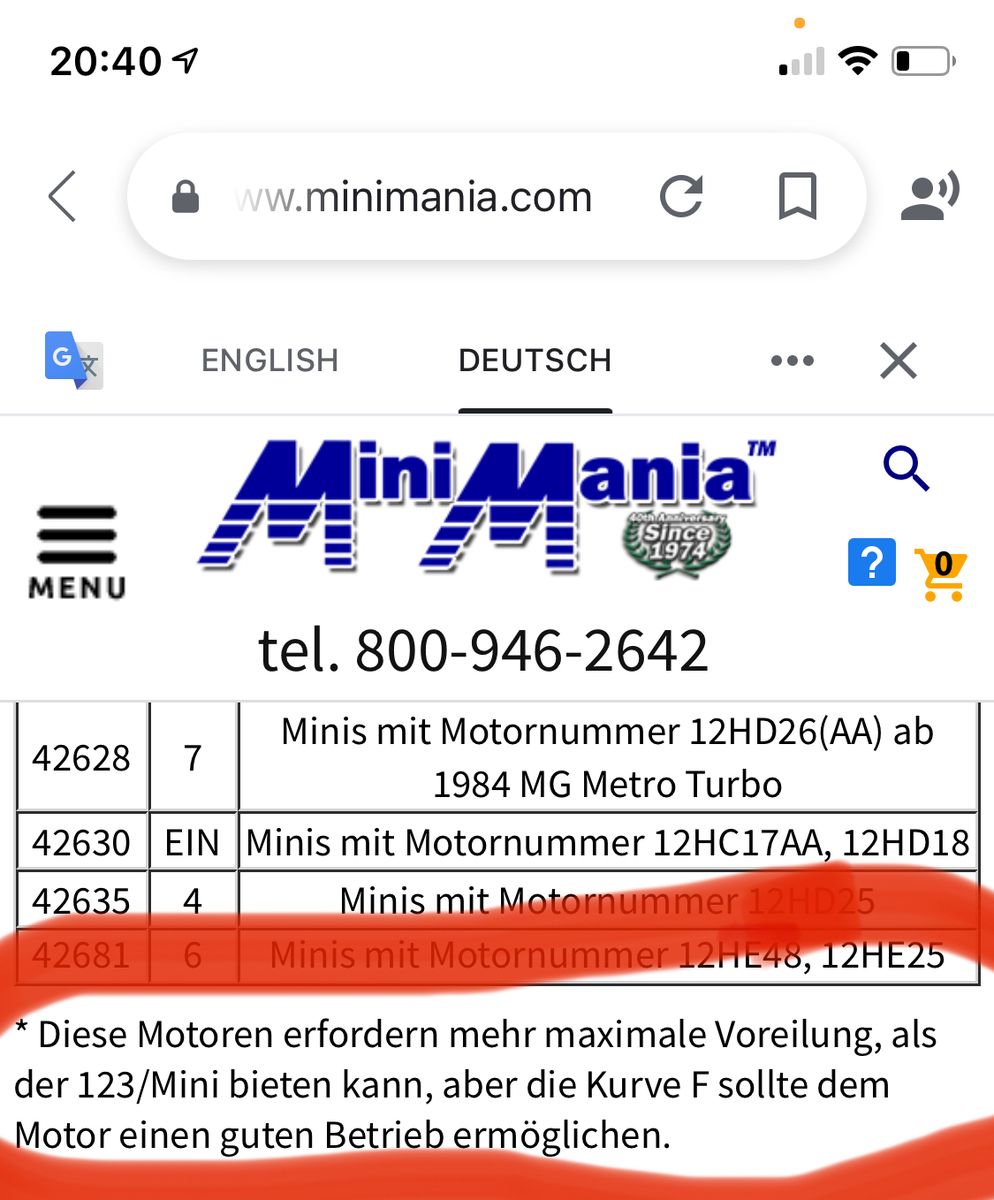Bookmark this web page
This screenshot has height=1200, width=994.
pyautogui.click(x=797, y=196)
